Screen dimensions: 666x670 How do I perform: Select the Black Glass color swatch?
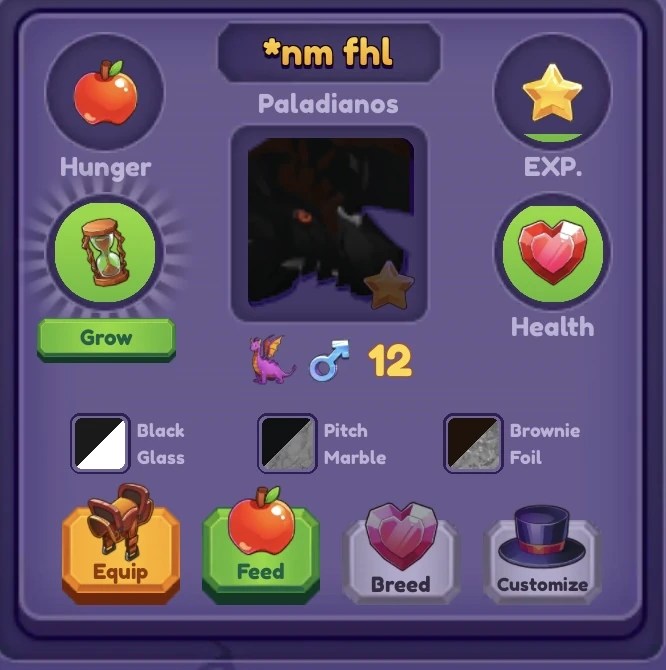(100, 443)
